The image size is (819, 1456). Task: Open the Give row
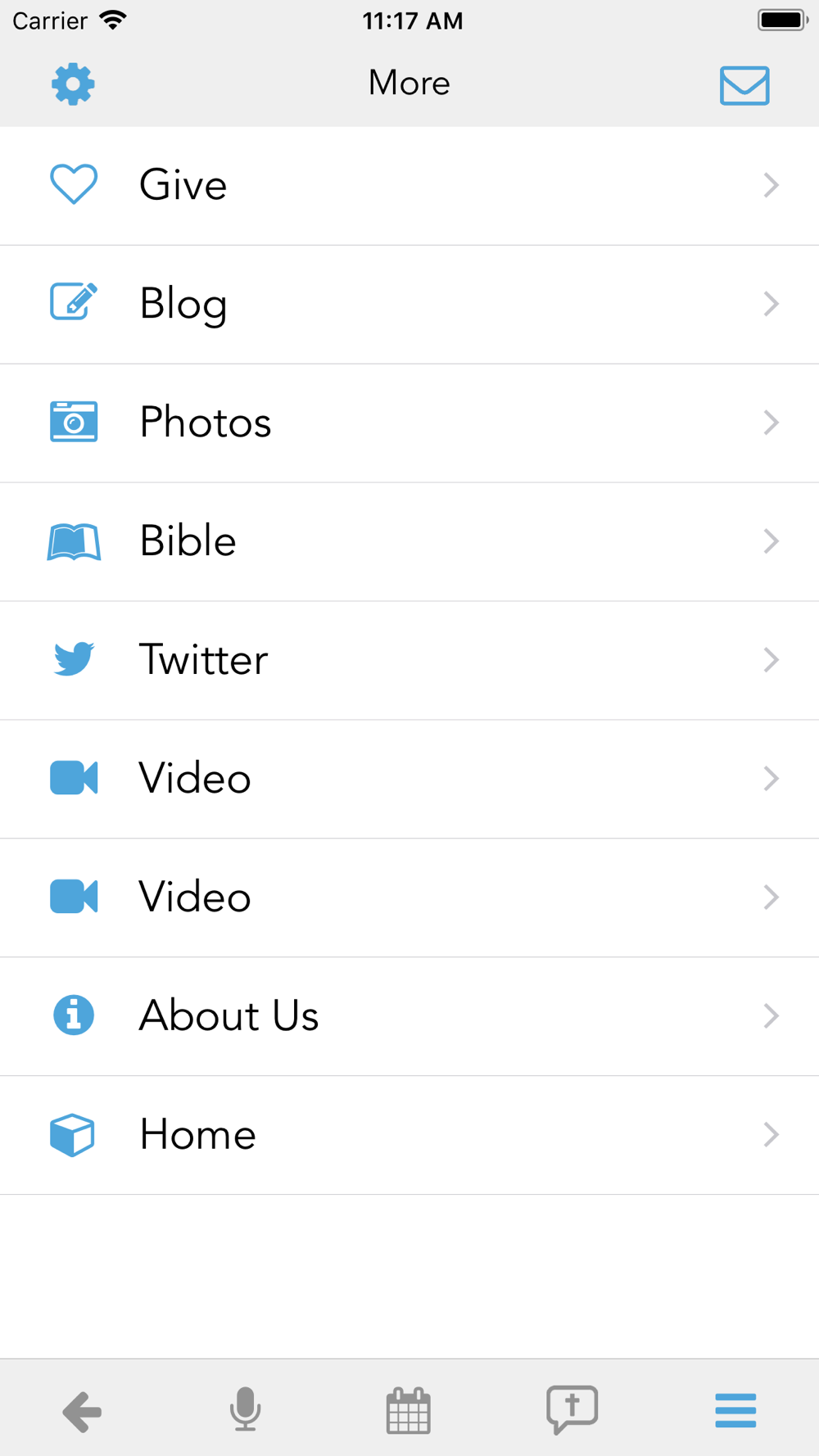click(409, 186)
